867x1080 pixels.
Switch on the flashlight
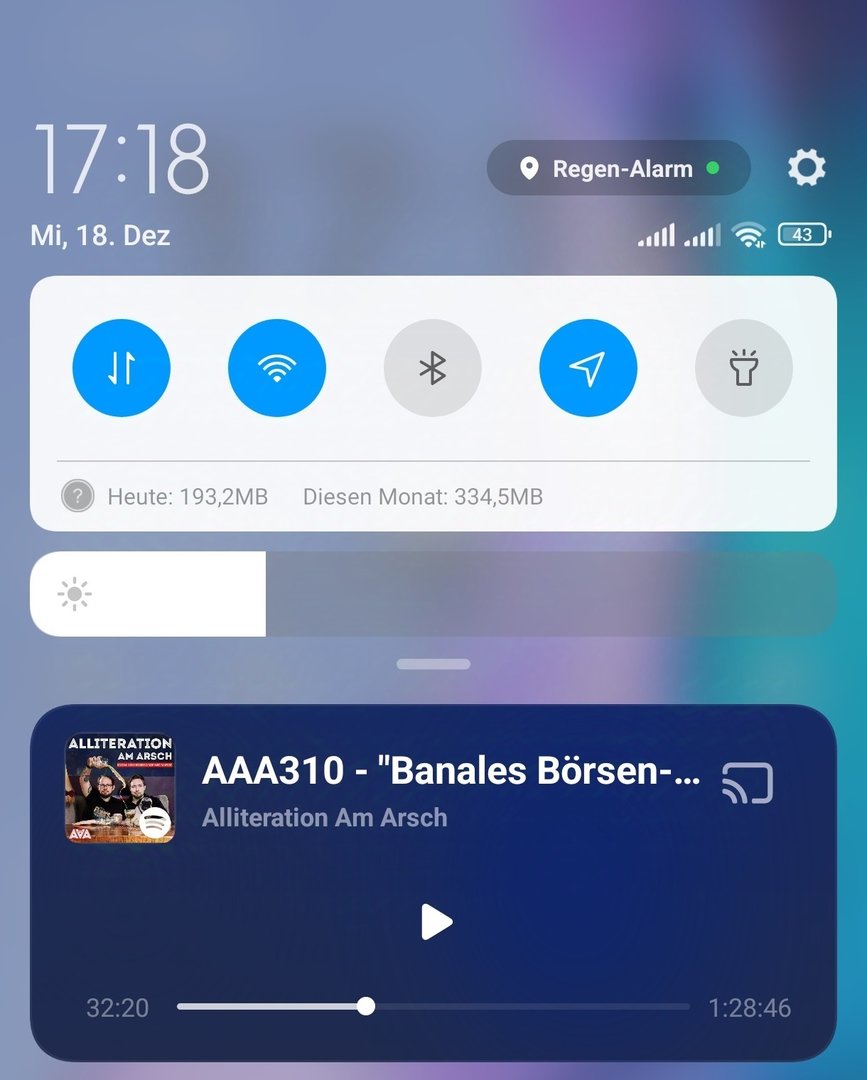[743, 368]
